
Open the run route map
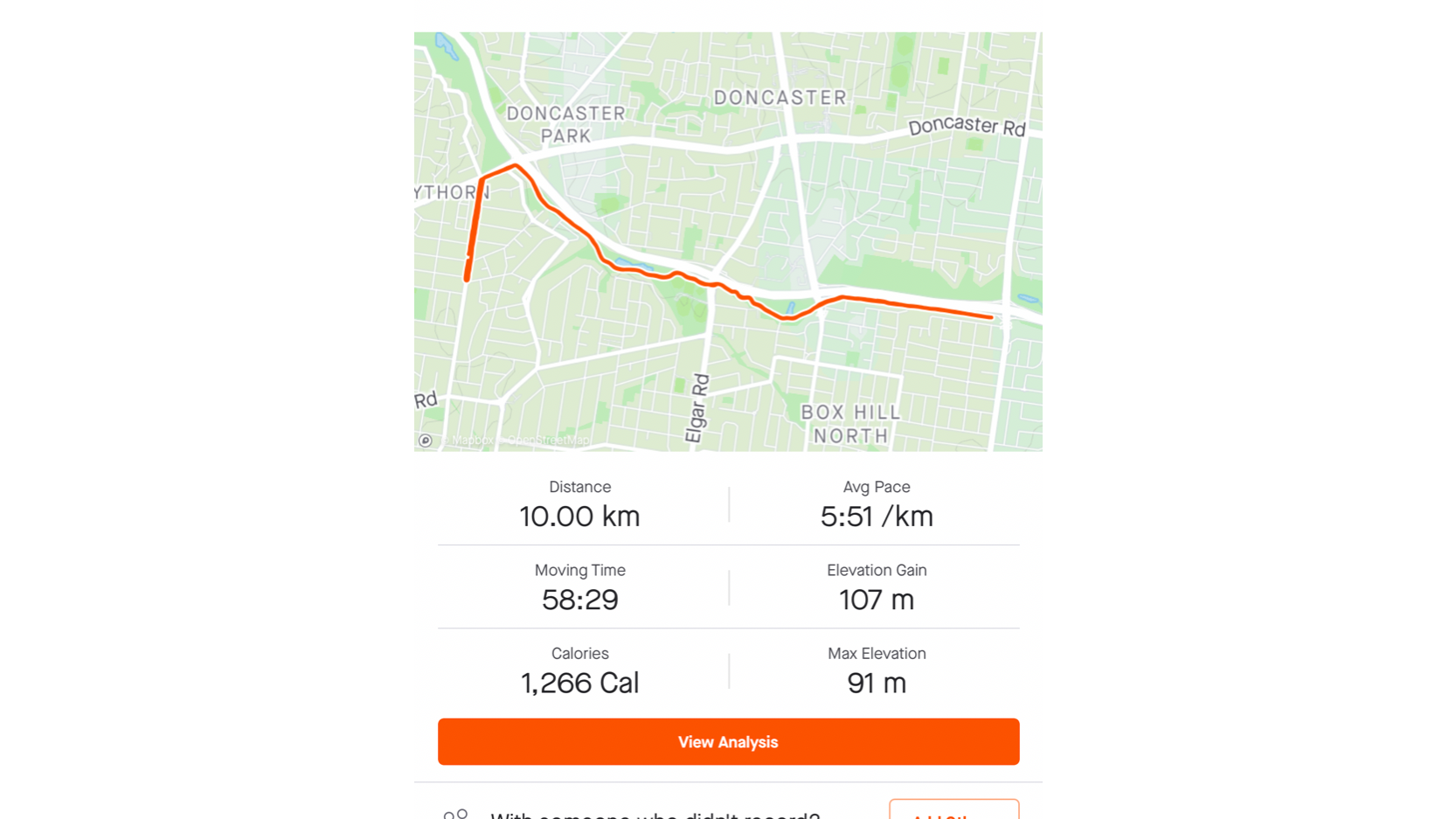click(x=728, y=241)
